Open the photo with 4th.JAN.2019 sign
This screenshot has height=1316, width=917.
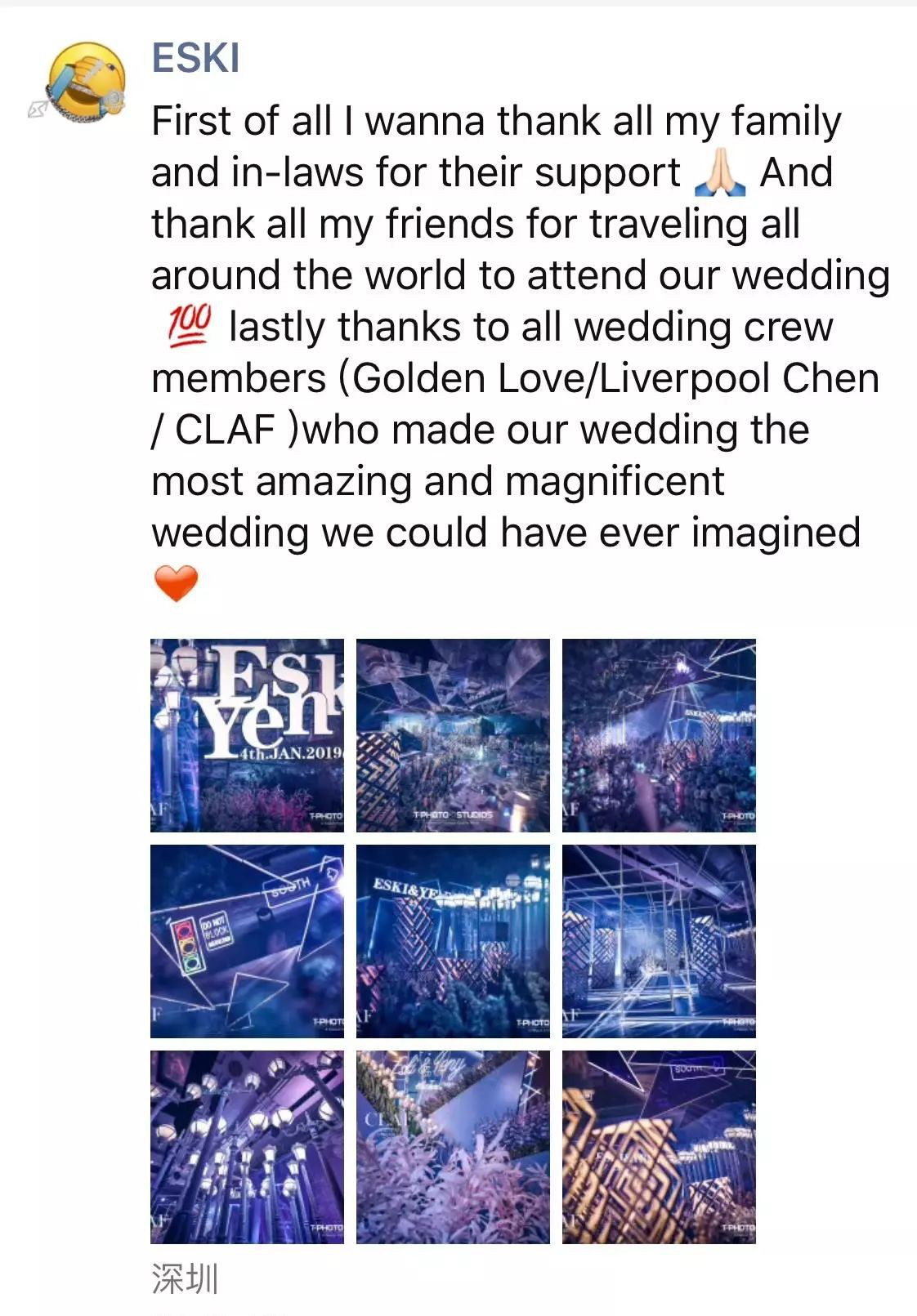pos(247,735)
